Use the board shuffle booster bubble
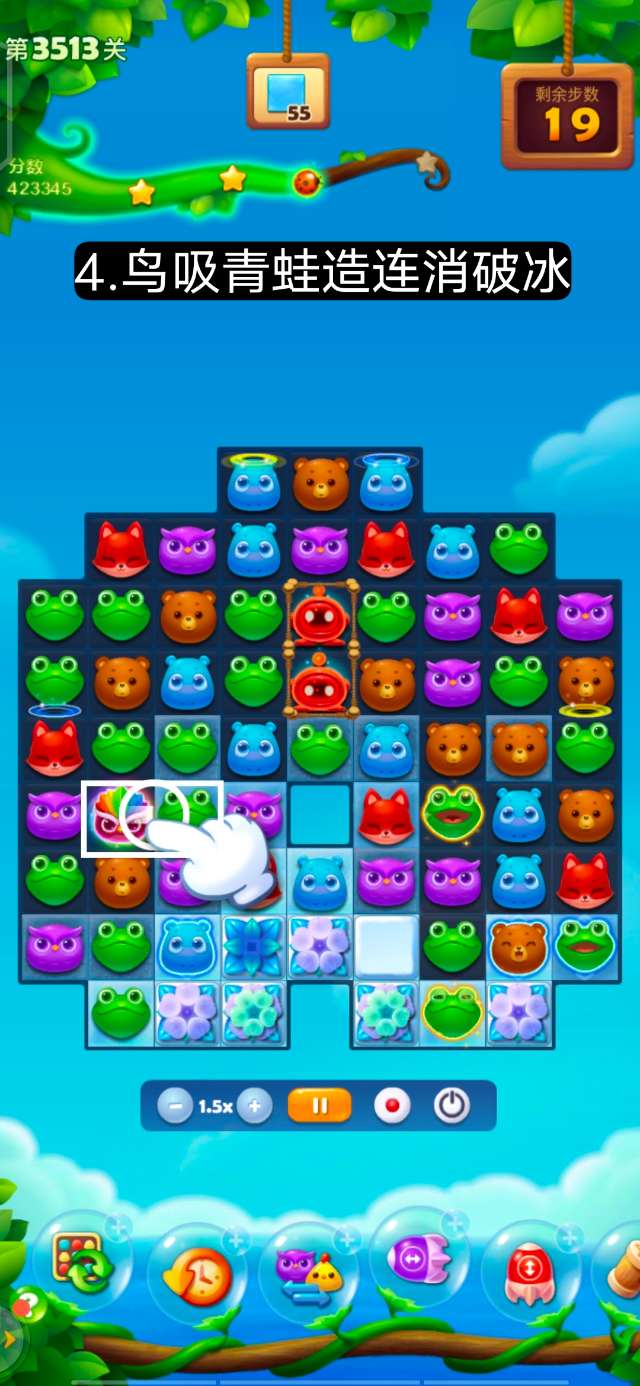The width and height of the screenshot is (640, 1386). 82,1265
